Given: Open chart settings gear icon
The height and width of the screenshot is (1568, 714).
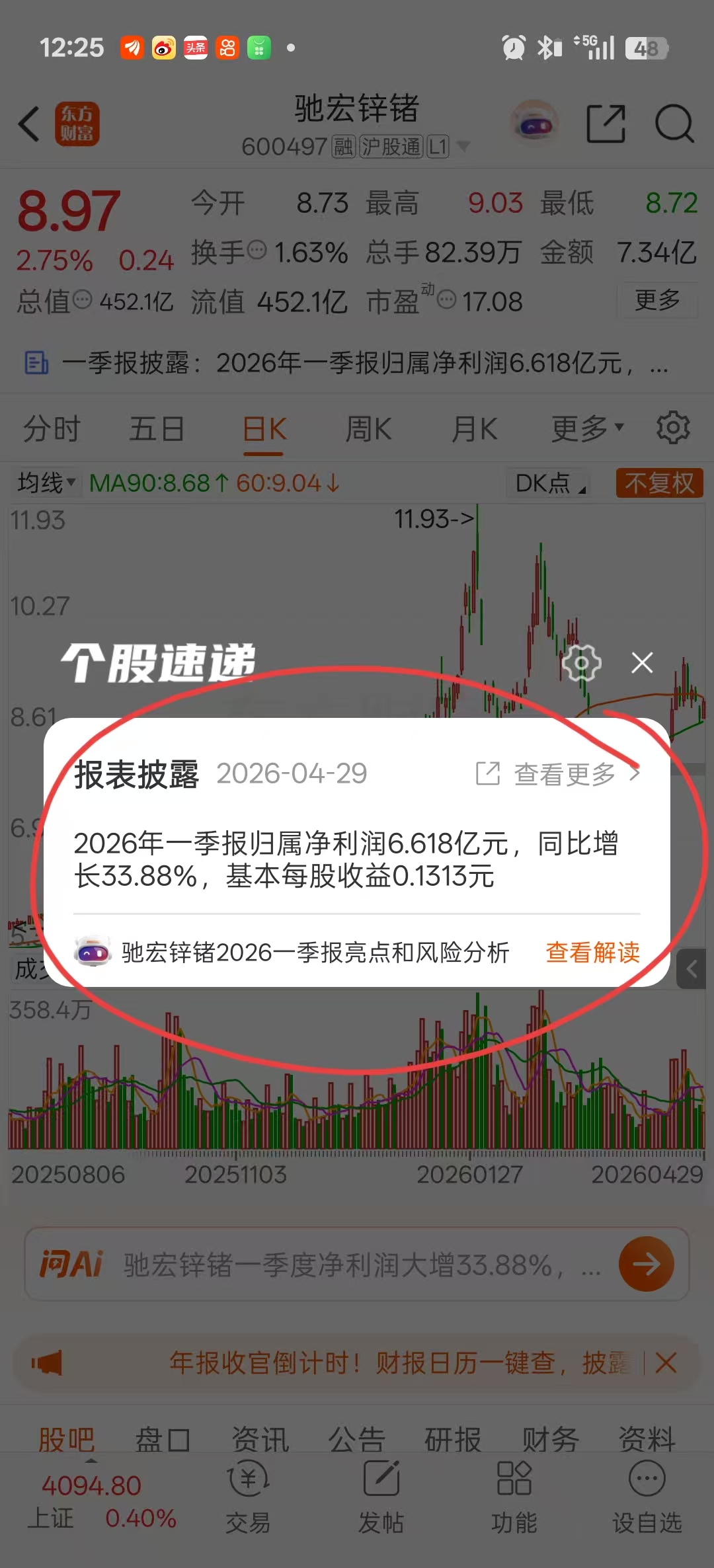Looking at the screenshot, I should click(673, 428).
